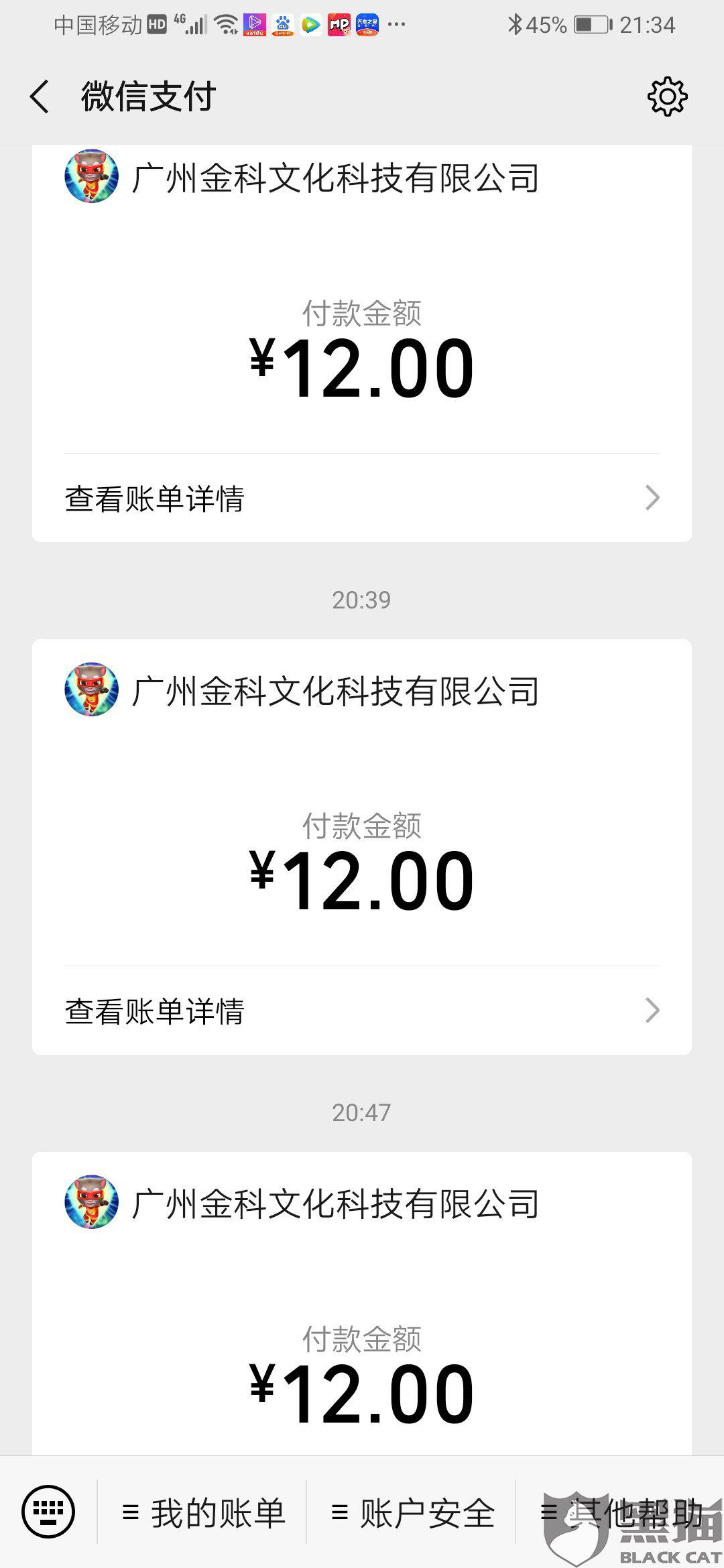Switch to keyboard input mode
The width and height of the screenshot is (724, 1568).
[x=48, y=1512]
